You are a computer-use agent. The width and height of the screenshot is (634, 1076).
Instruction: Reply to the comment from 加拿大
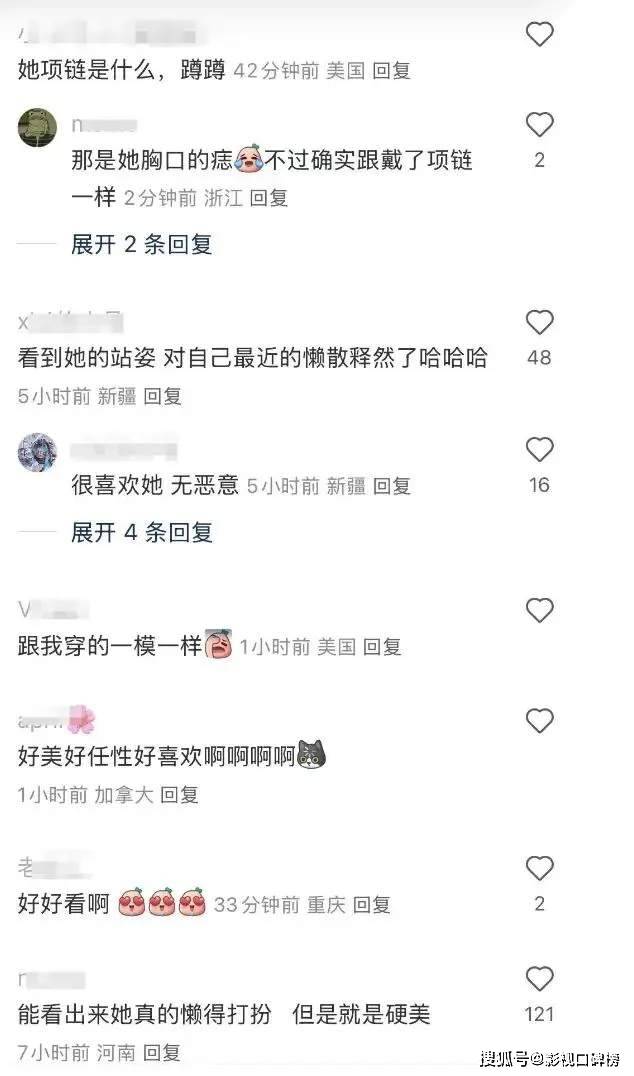(180, 794)
